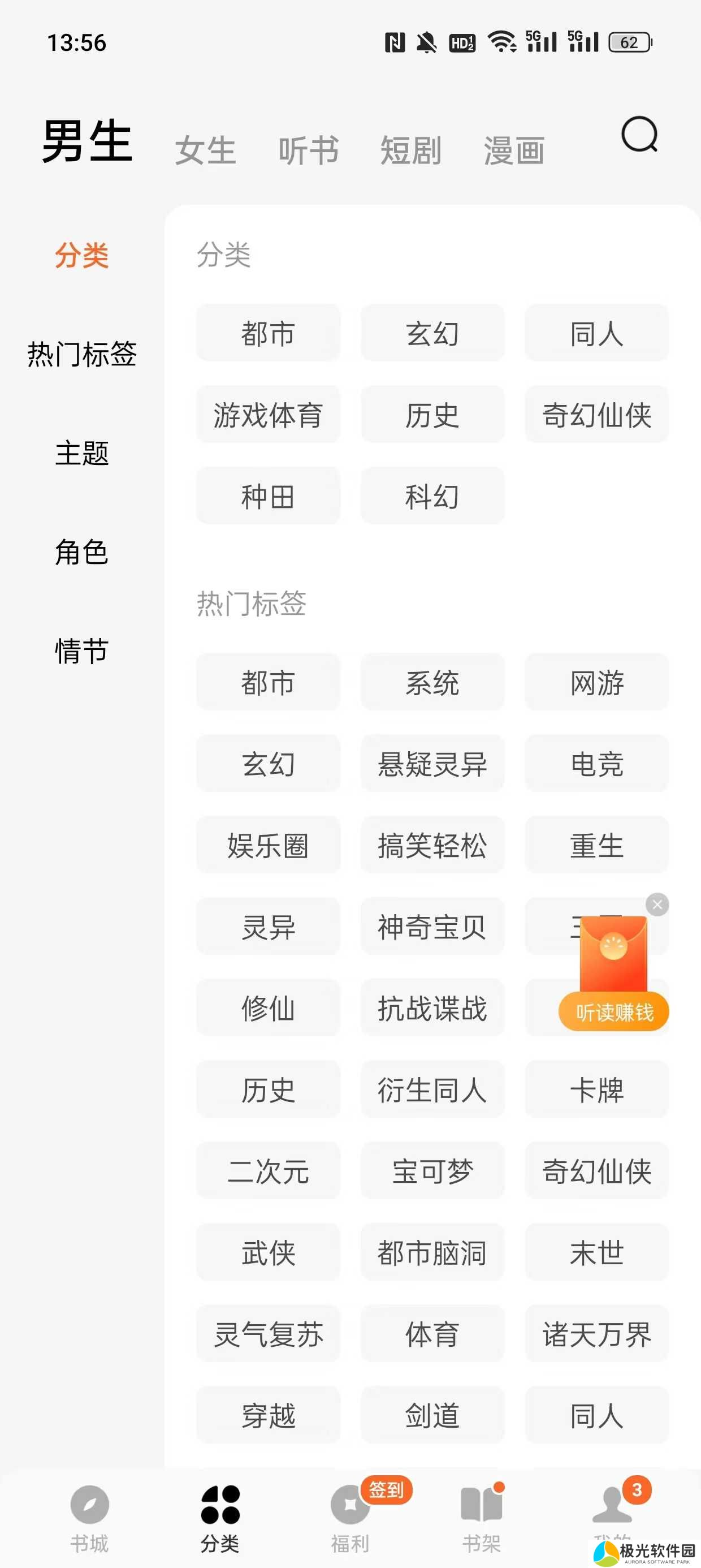Switch to the 听书 tab

coord(308,150)
